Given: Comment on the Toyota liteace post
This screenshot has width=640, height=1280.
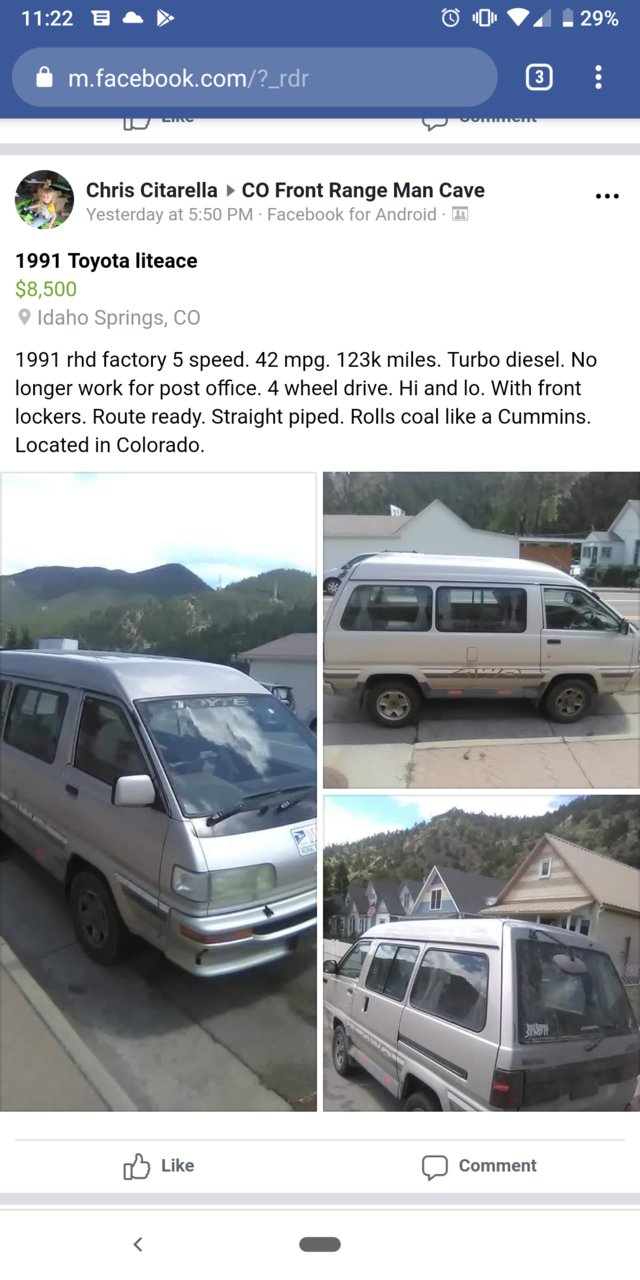Looking at the screenshot, I should 479,1166.
